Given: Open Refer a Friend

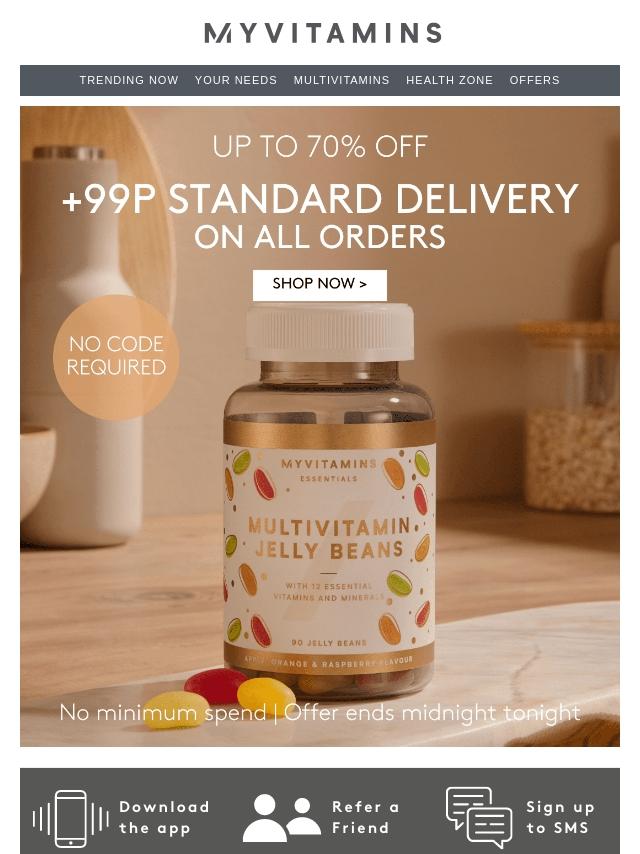Looking at the screenshot, I should coord(321,818).
